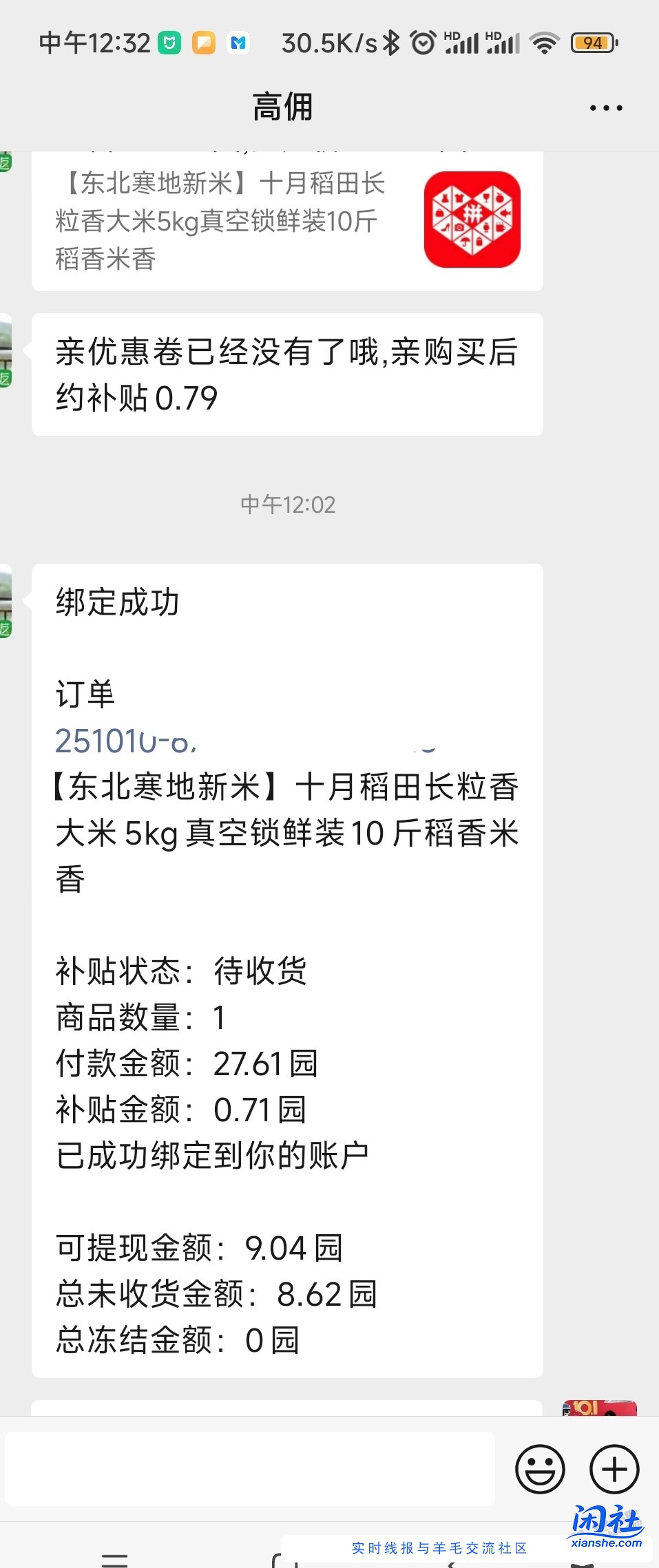The image size is (659, 1568).
Task: Open the three-dot chat options menu
Action: pos(605,107)
